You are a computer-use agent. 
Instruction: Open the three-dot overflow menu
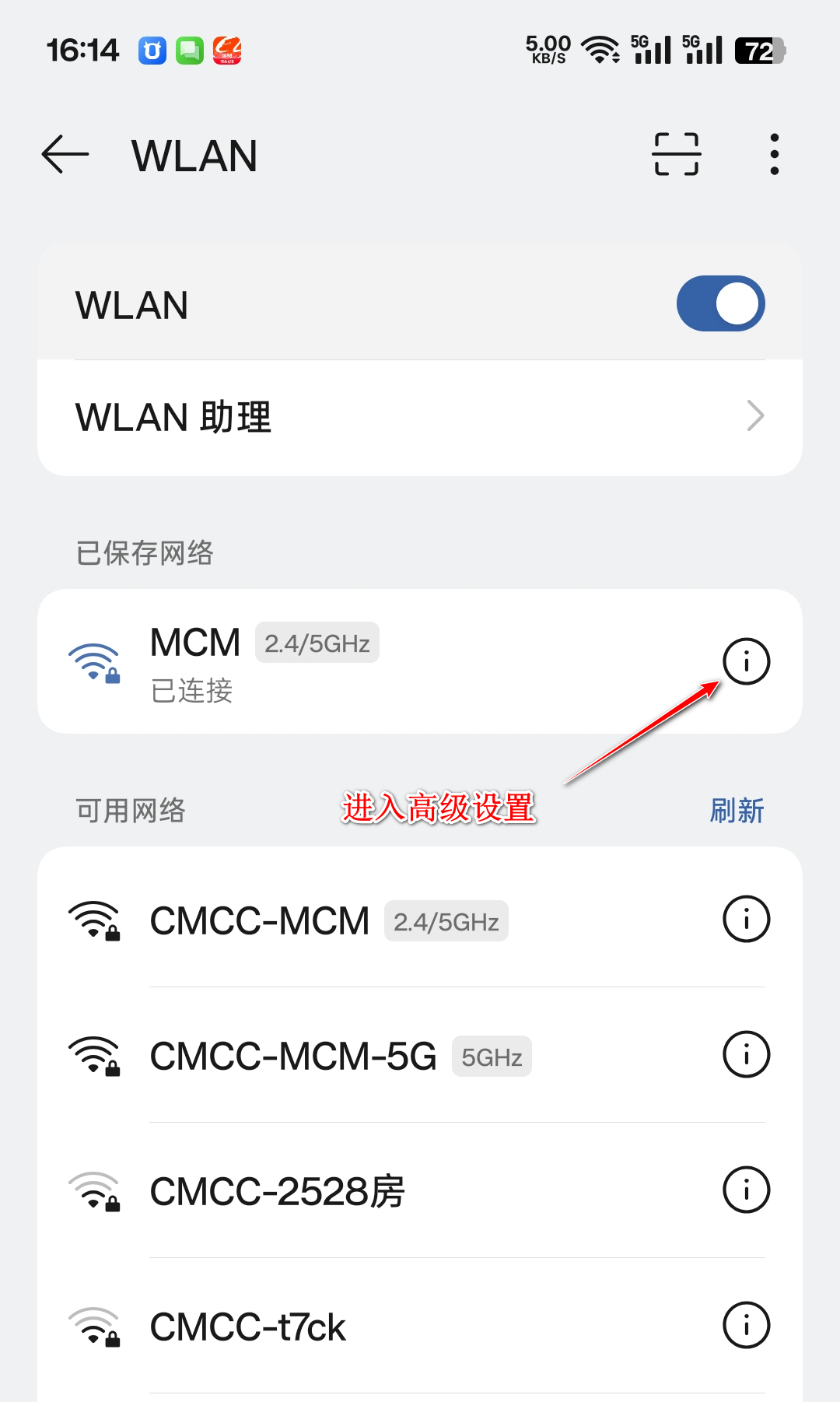(x=774, y=154)
